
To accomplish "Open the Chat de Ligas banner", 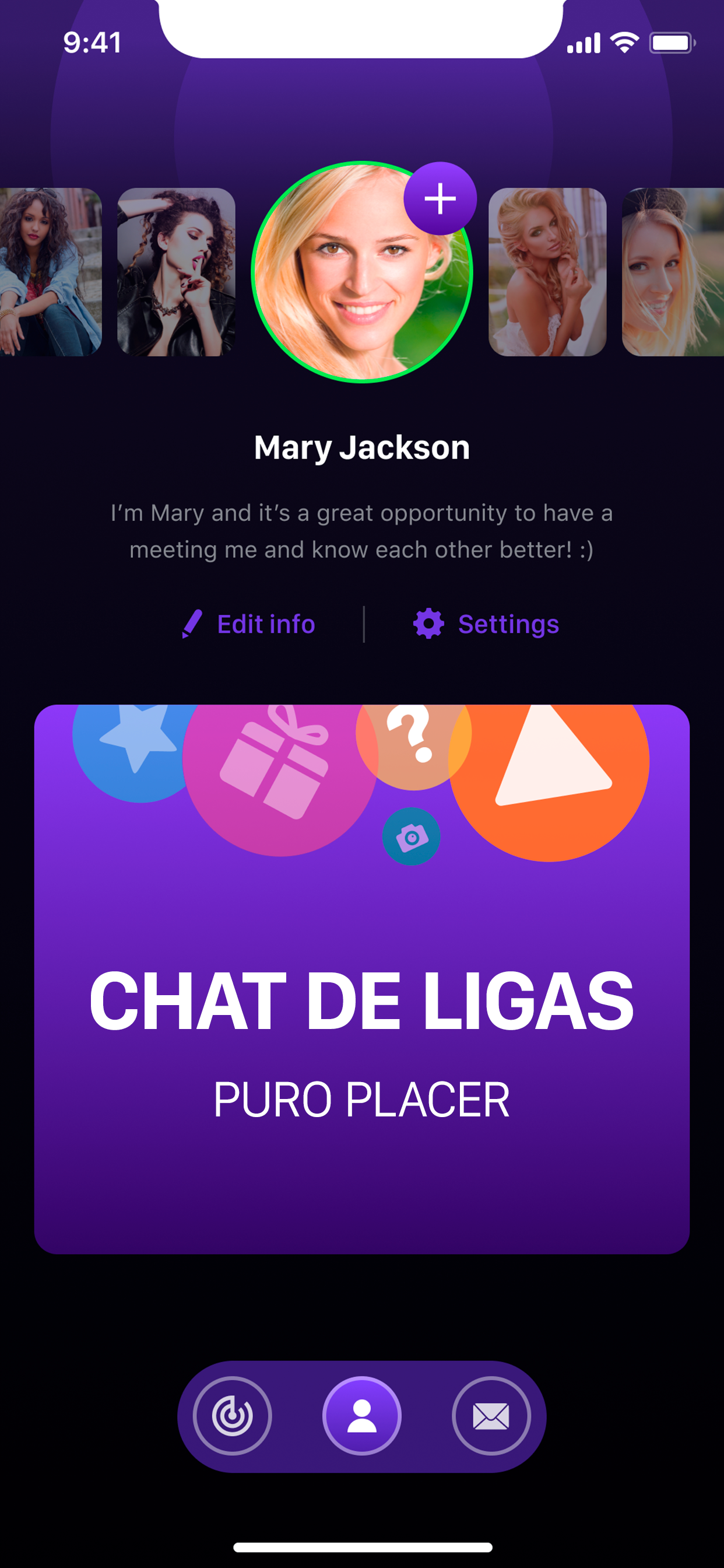I will coord(362,979).
